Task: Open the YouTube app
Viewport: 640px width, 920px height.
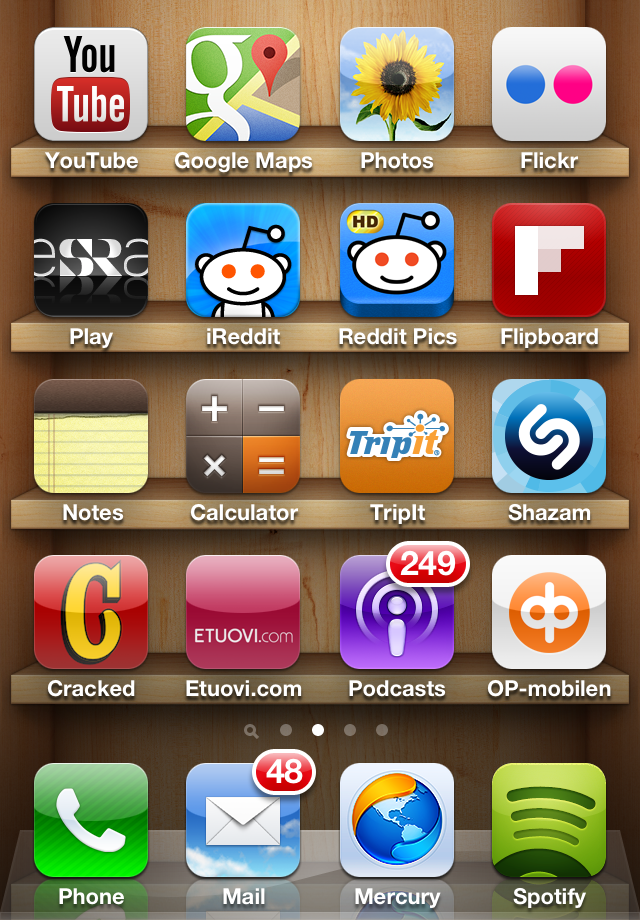Action: (x=91, y=84)
